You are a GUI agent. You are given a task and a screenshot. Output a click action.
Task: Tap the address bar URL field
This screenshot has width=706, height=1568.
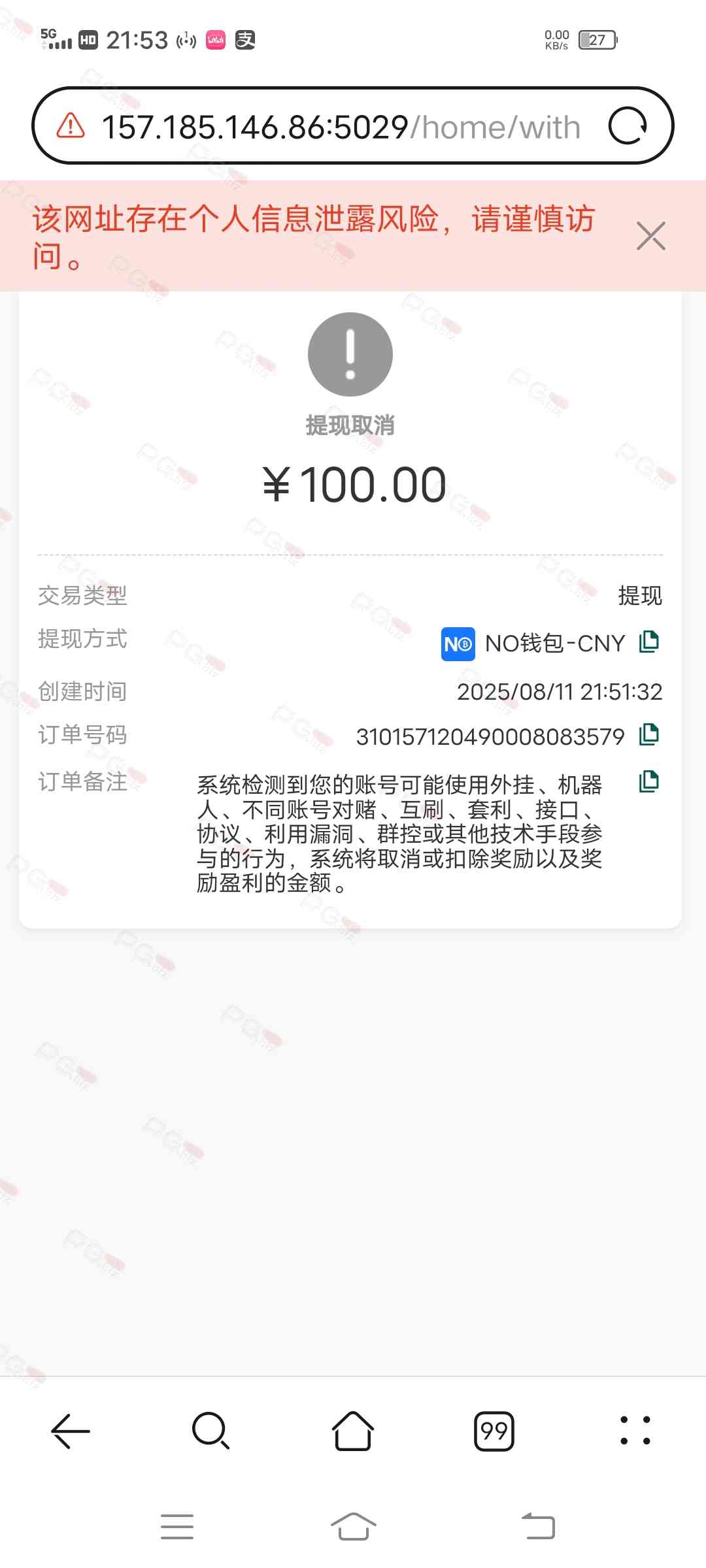(340, 127)
